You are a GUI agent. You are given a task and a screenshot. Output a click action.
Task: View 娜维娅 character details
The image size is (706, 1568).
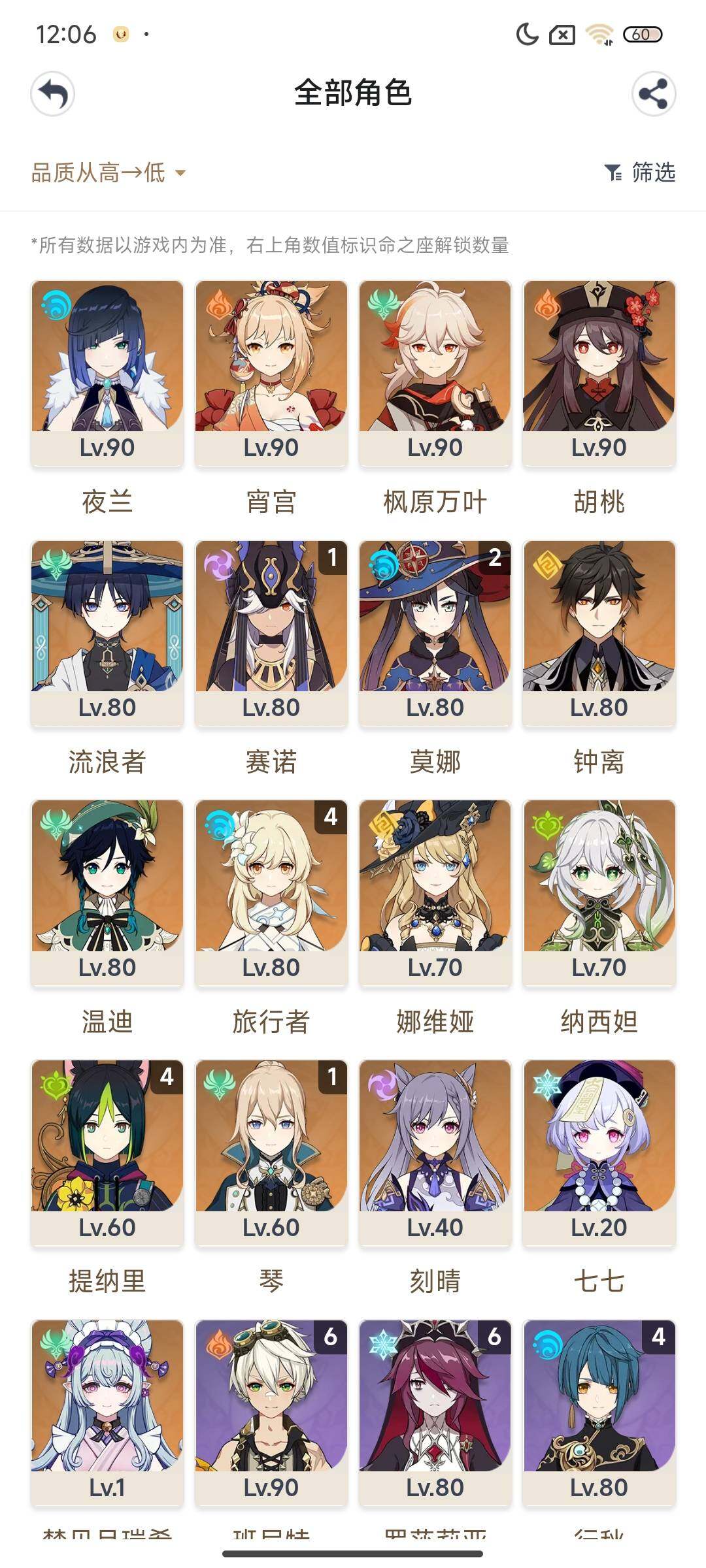435,894
